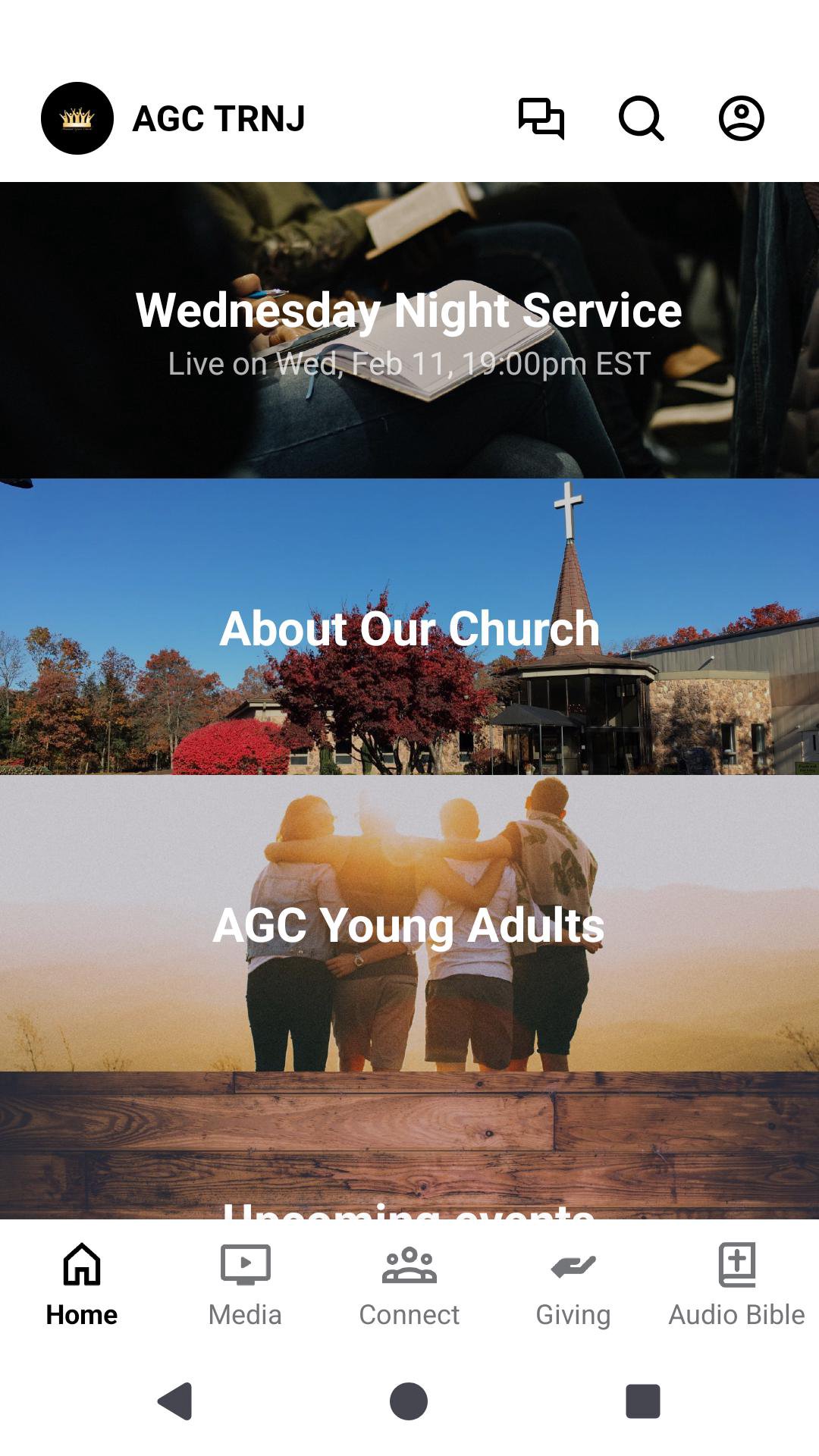Open the About Our Church card
The height and width of the screenshot is (1456, 819).
(x=409, y=626)
